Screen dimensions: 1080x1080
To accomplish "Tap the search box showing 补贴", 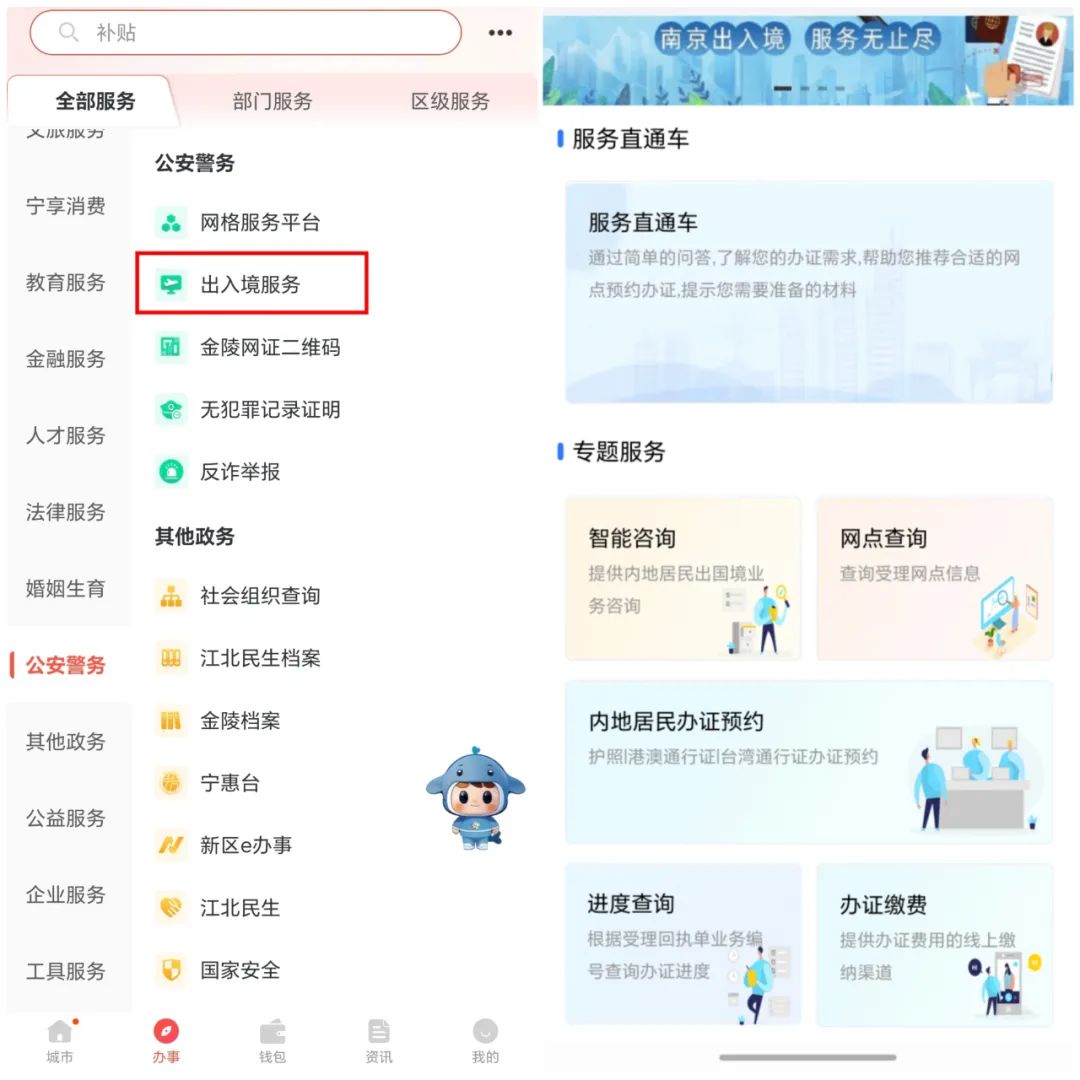I will 245,33.
